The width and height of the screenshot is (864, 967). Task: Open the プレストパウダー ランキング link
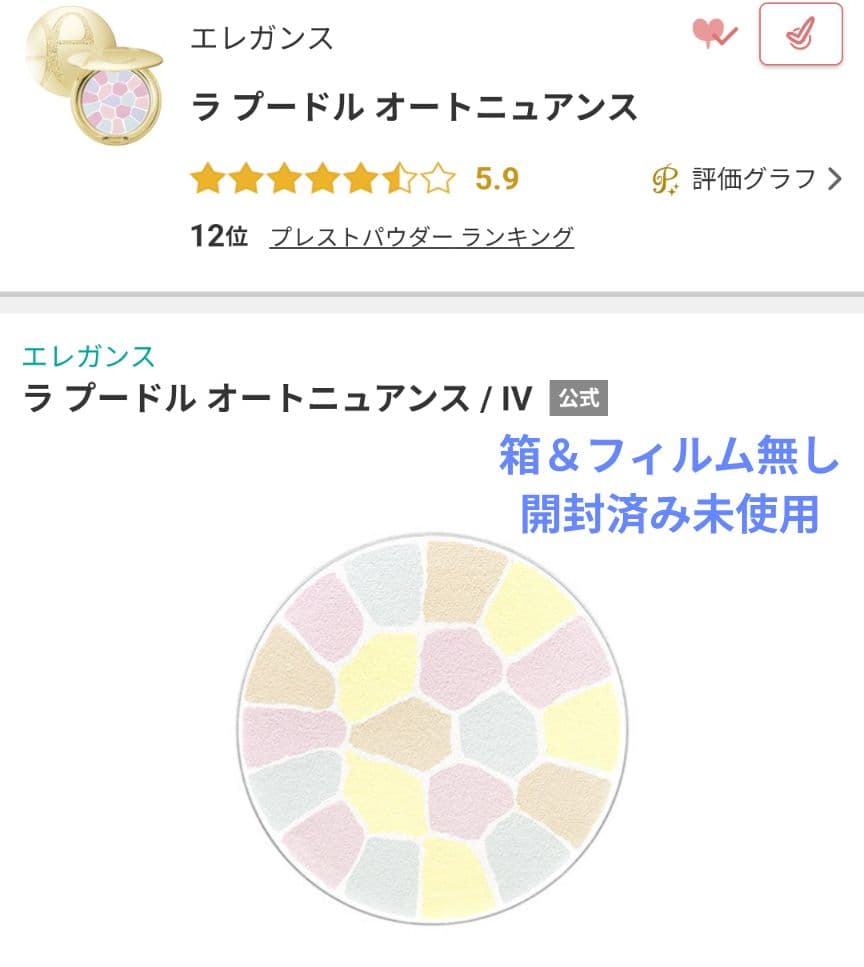[x=422, y=233]
